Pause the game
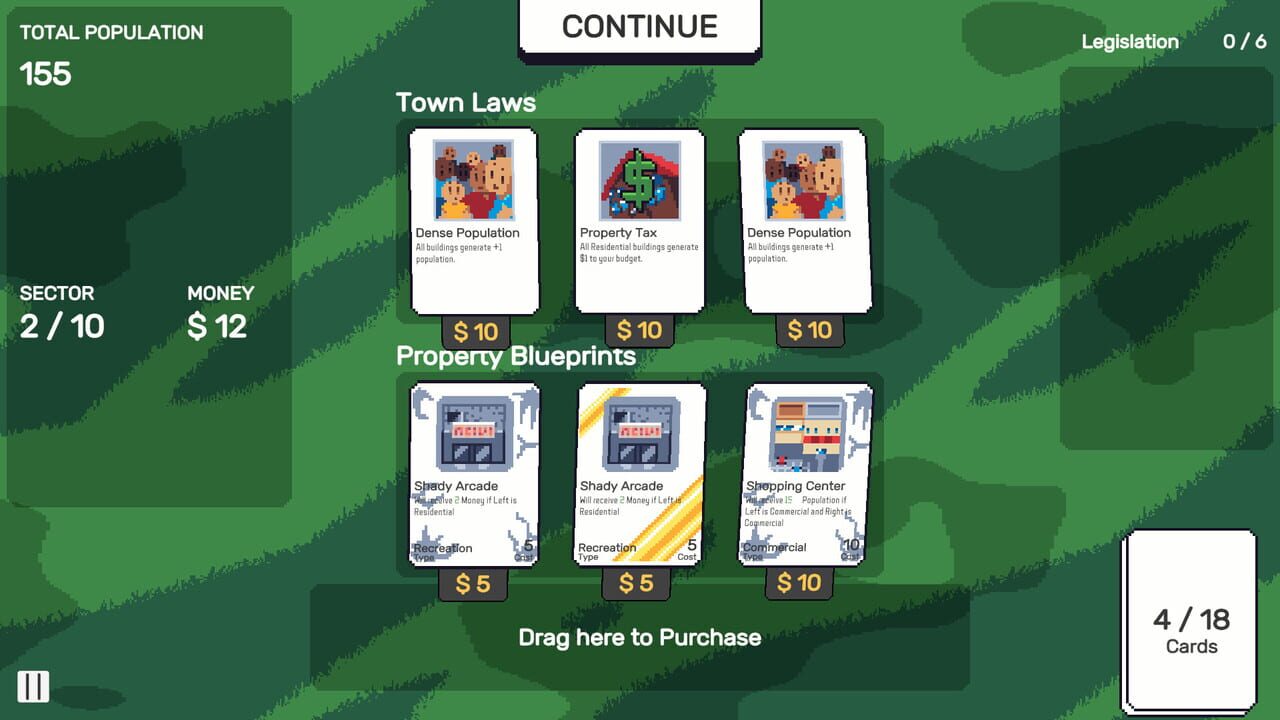1280x720 pixels. click(x=33, y=686)
